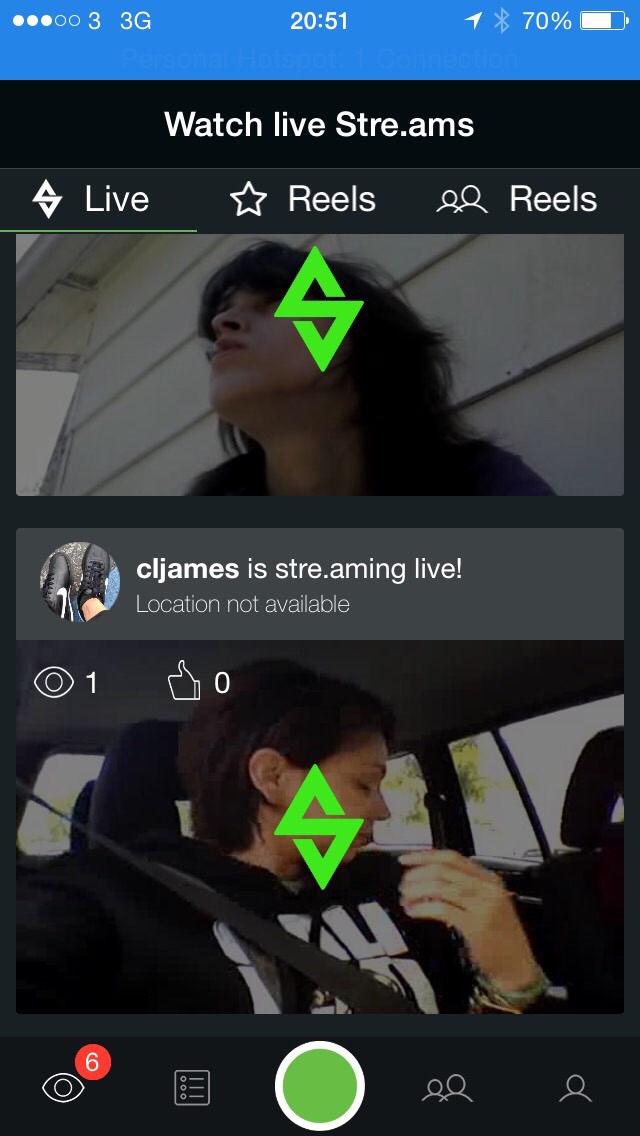Open cljames's profile picture
Viewport: 640px width, 1136px height.
pyautogui.click(x=80, y=582)
